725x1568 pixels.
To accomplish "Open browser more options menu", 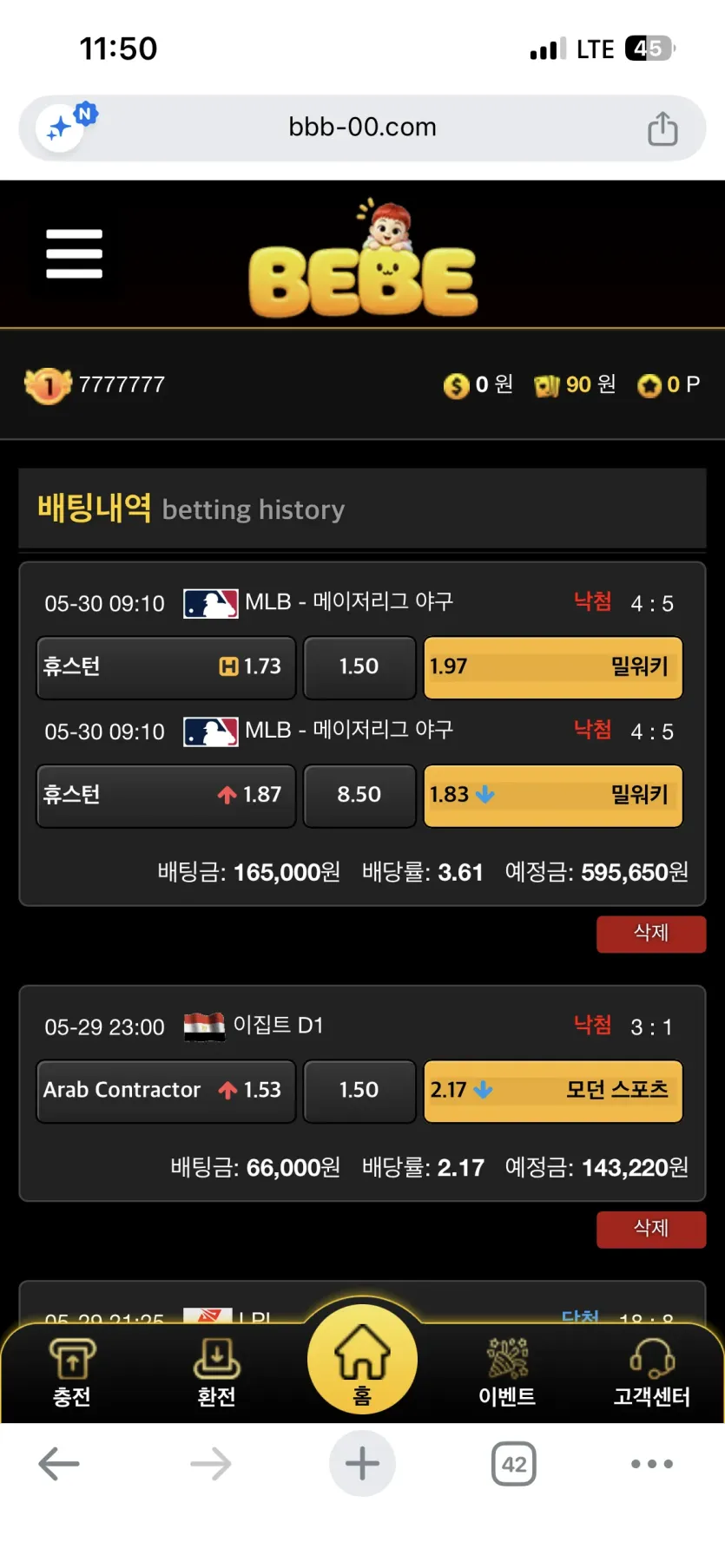I will [652, 1464].
